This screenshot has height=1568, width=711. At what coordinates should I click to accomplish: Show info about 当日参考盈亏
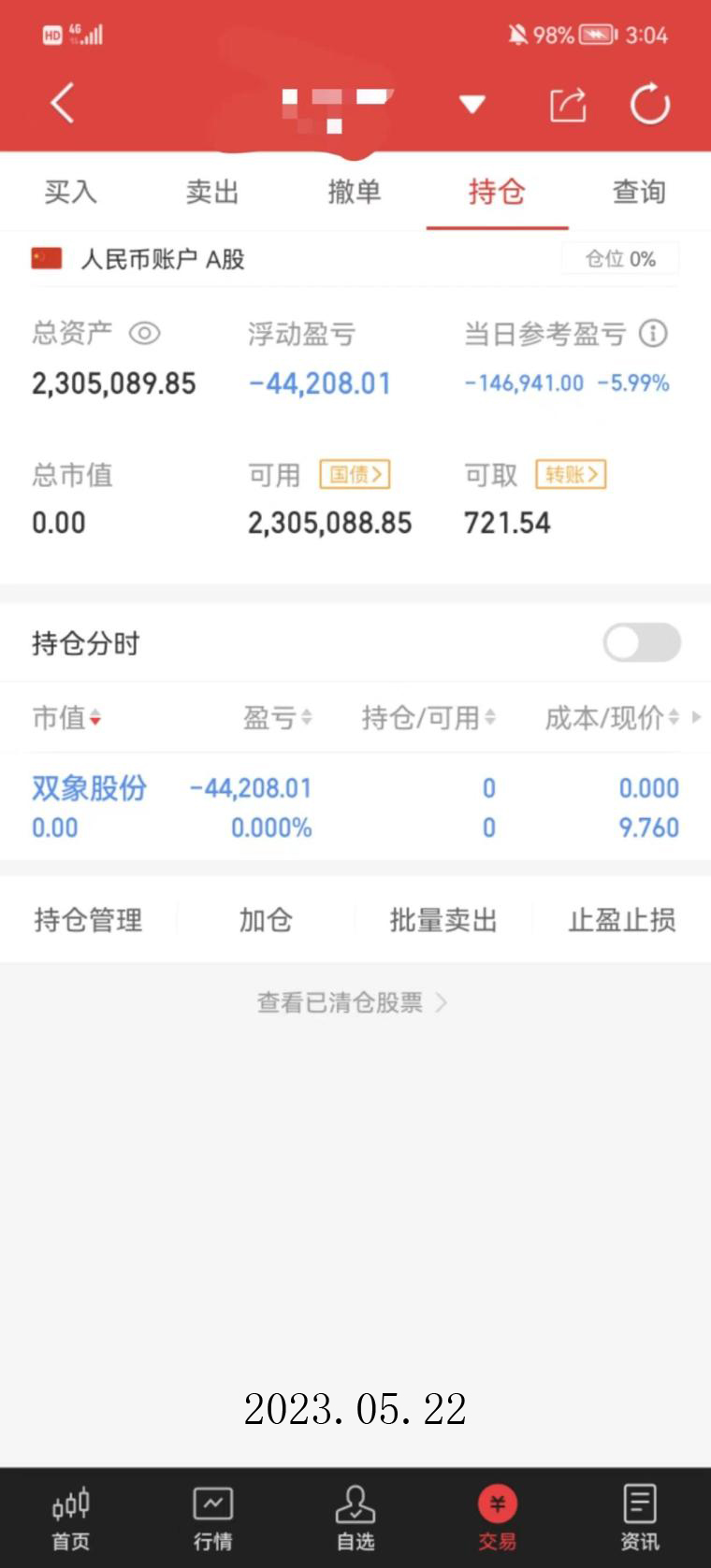pyautogui.click(x=653, y=334)
